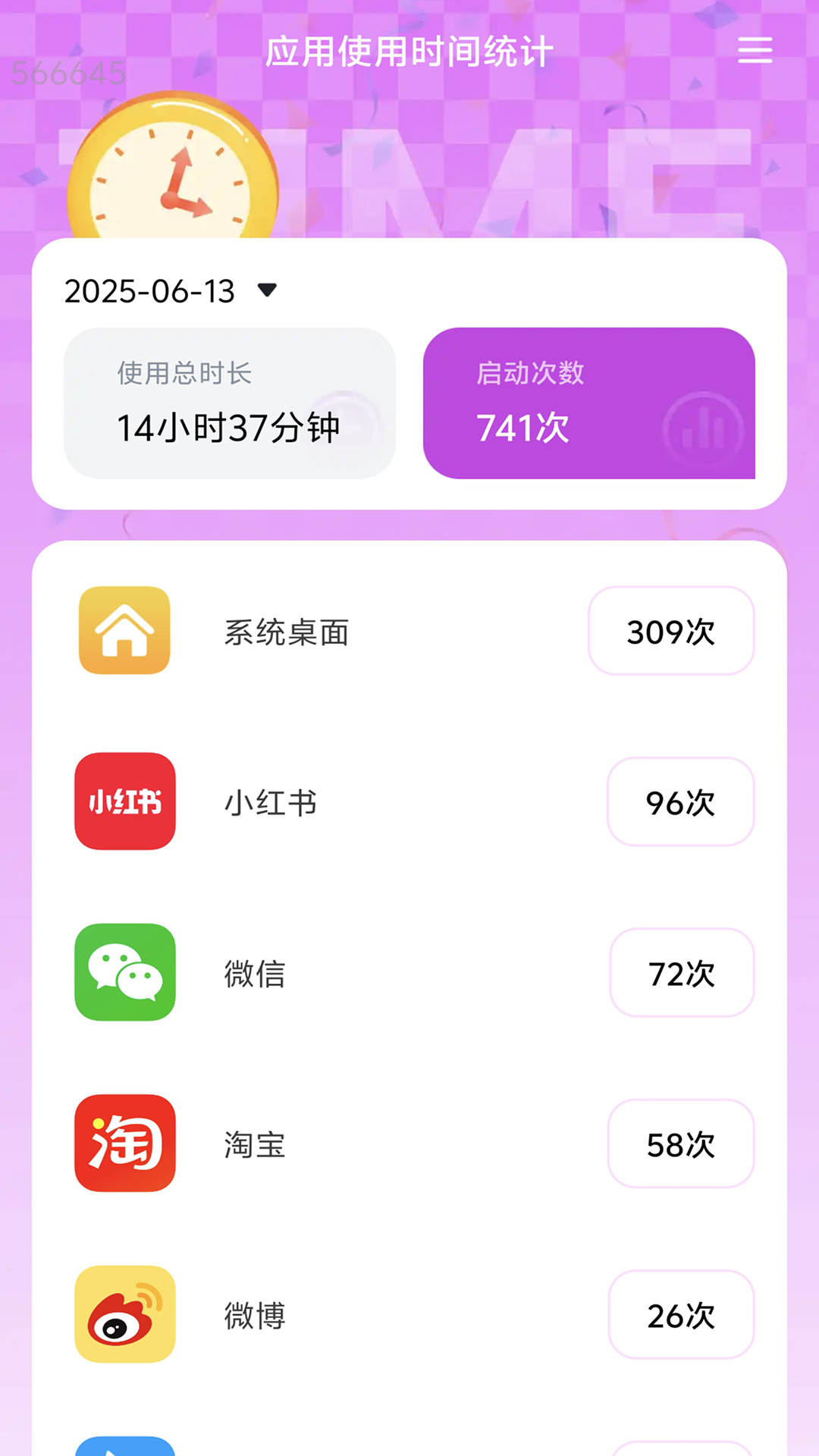Click the Taobao 淘宝 icon
Viewport: 819px width, 1456px height.
point(124,1145)
